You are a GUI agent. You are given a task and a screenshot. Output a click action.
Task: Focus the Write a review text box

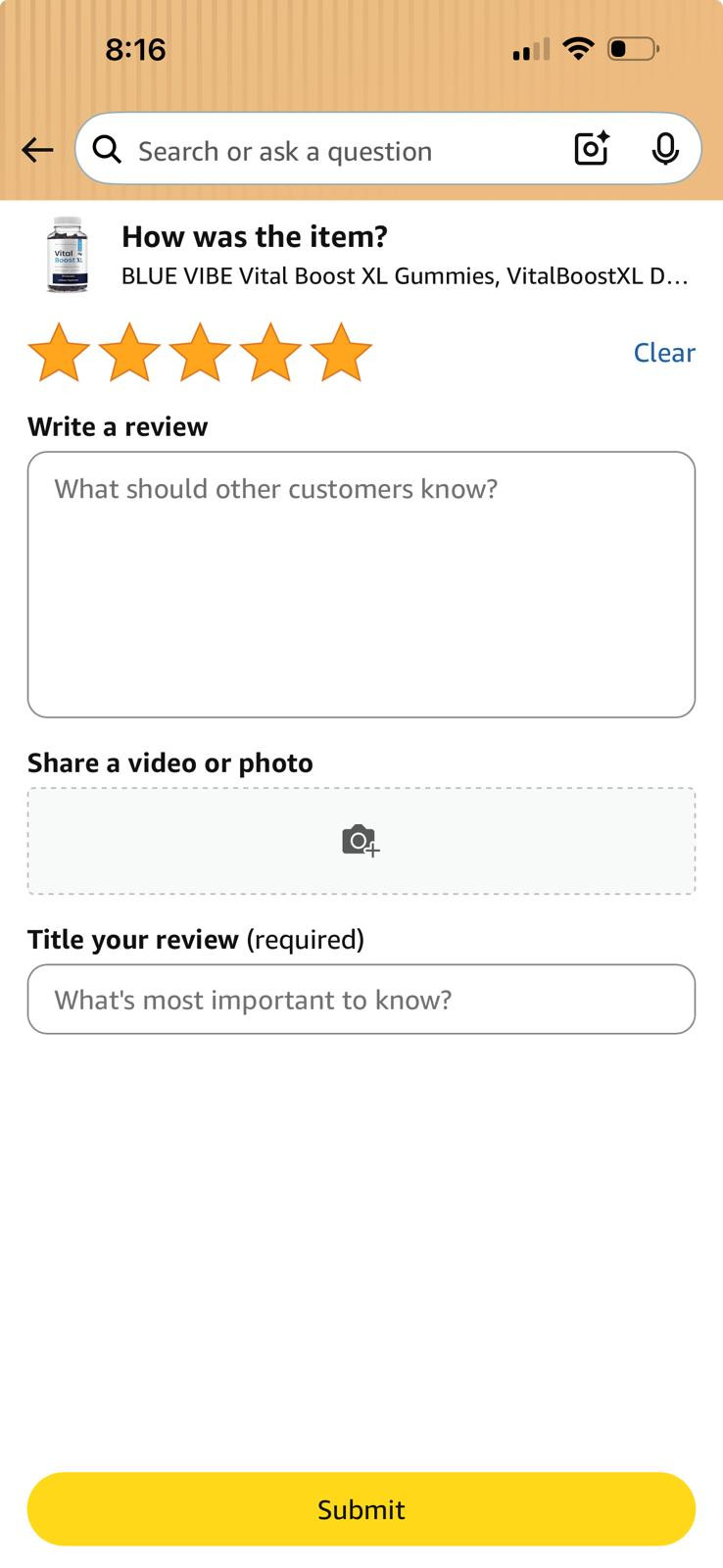click(x=361, y=584)
